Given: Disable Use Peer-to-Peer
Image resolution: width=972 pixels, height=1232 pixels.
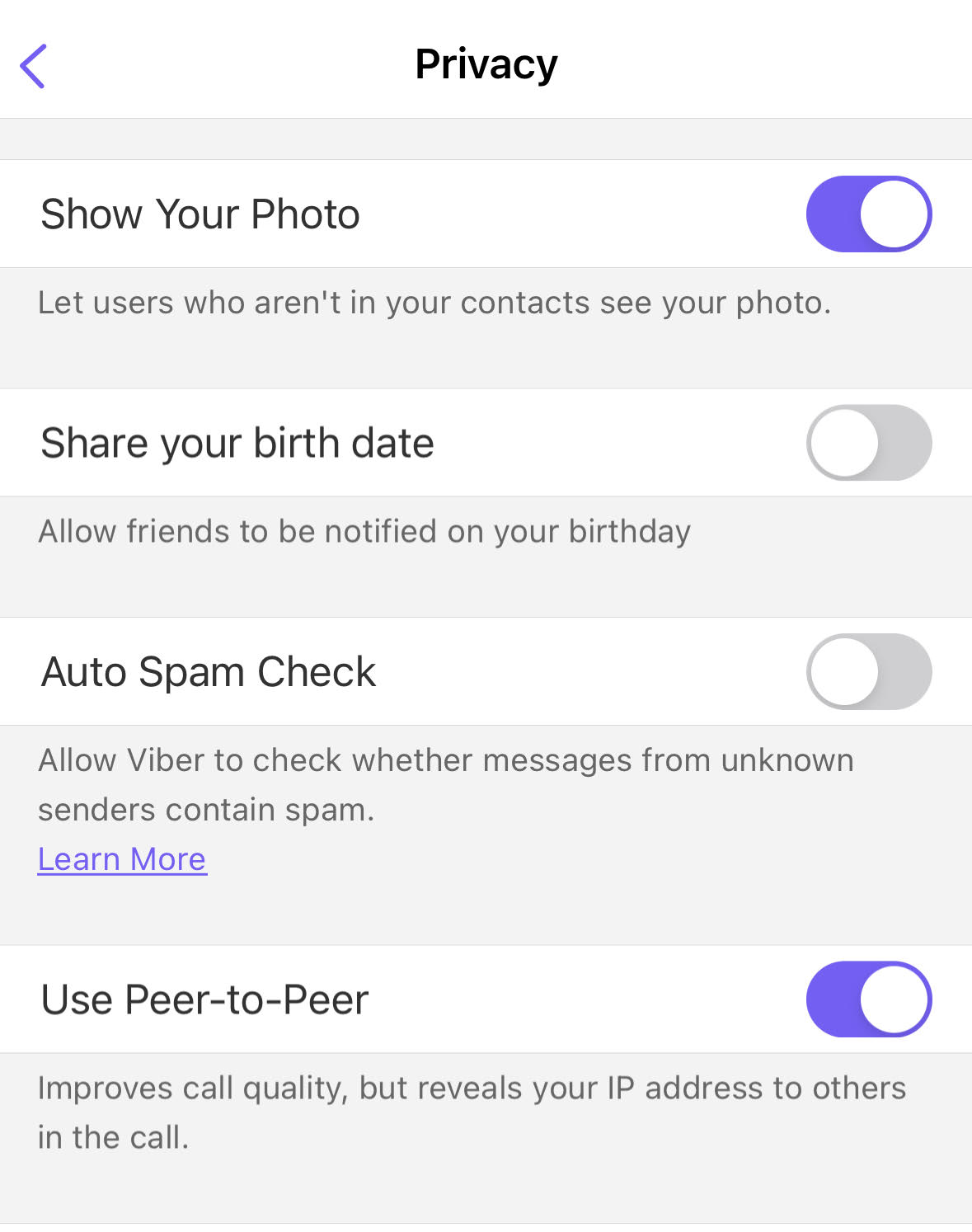Looking at the screenshot, I should tap(868, 999).
